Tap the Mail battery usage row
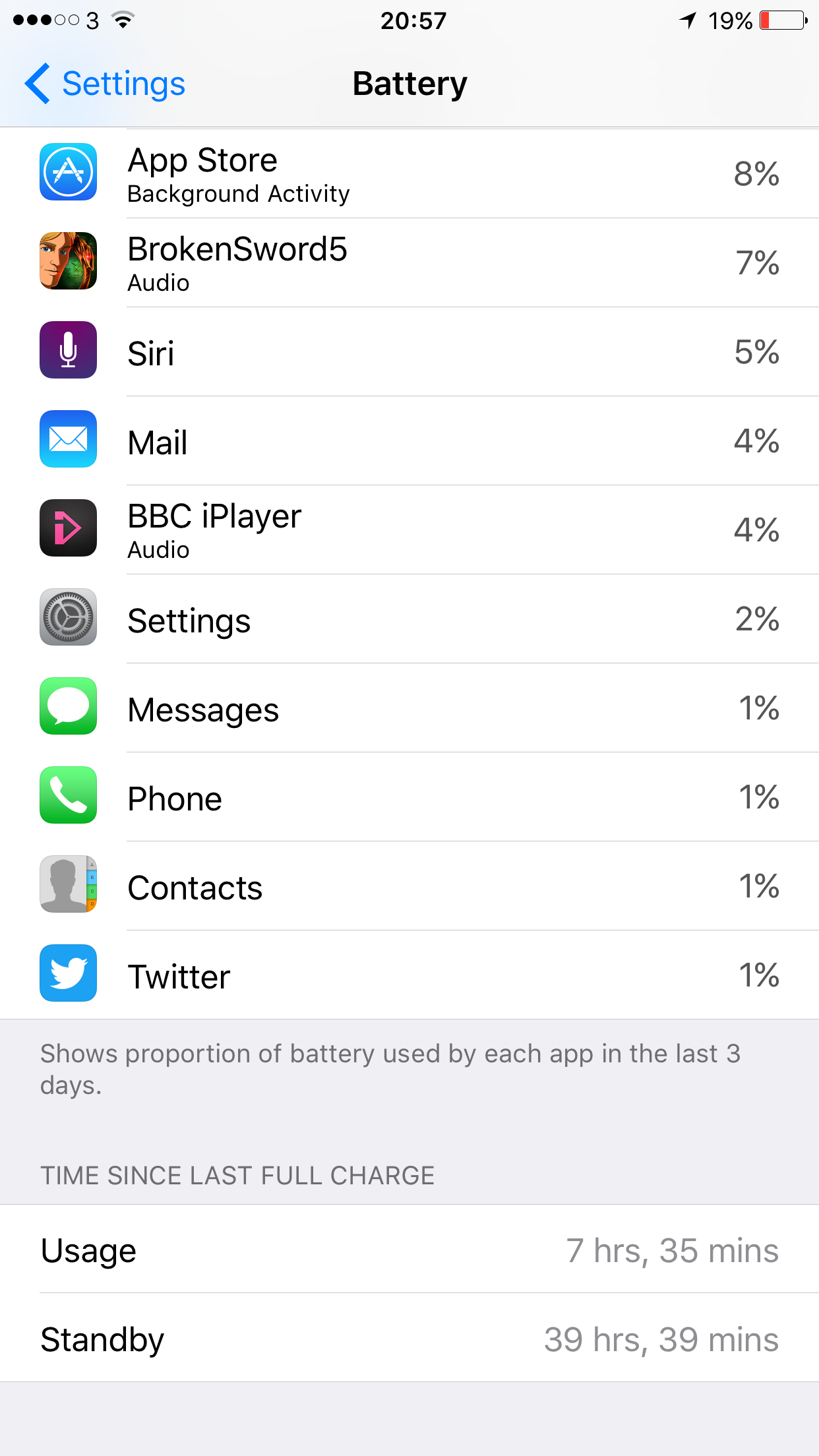Viewport: 819px width, 1456px height. coord(409,441)
